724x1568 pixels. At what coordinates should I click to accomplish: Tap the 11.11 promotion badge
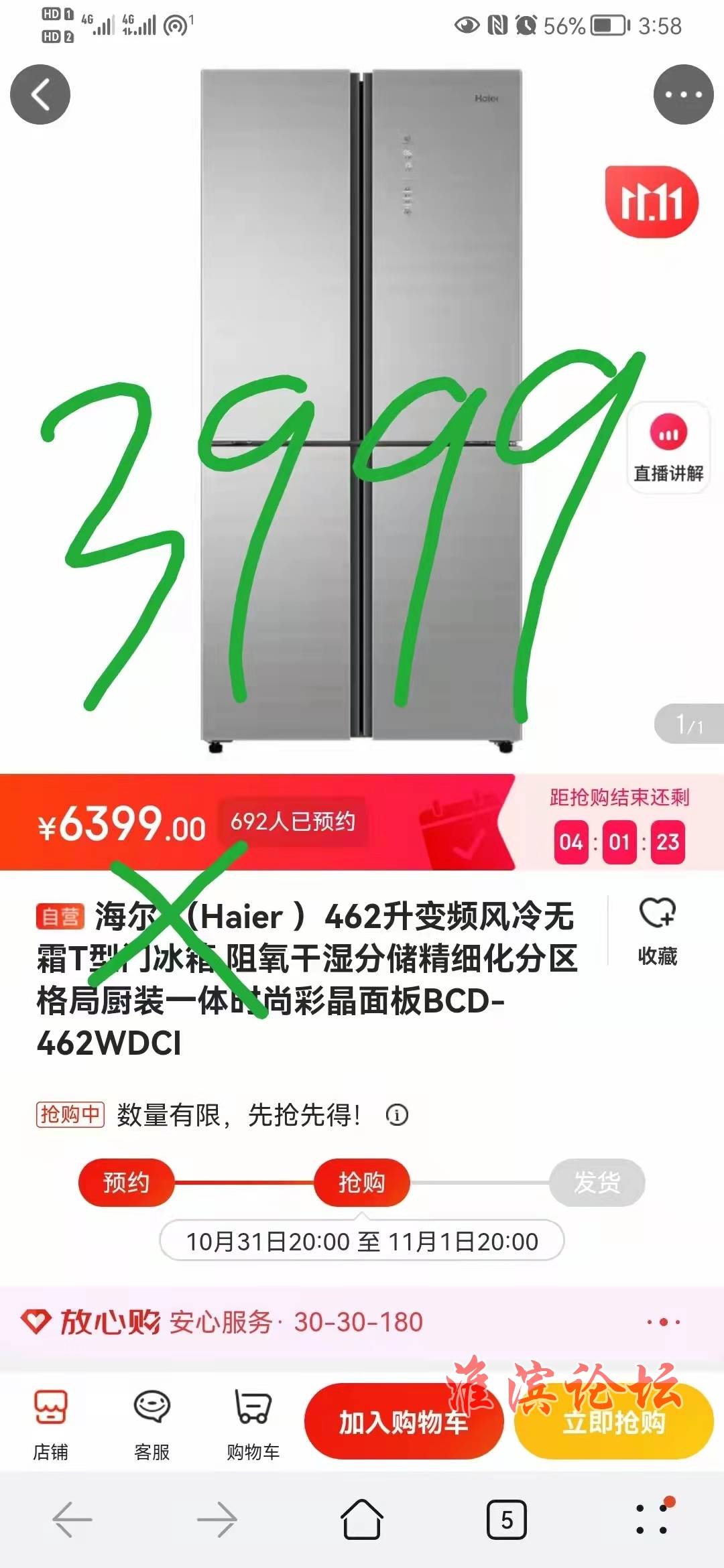[651, 202]
